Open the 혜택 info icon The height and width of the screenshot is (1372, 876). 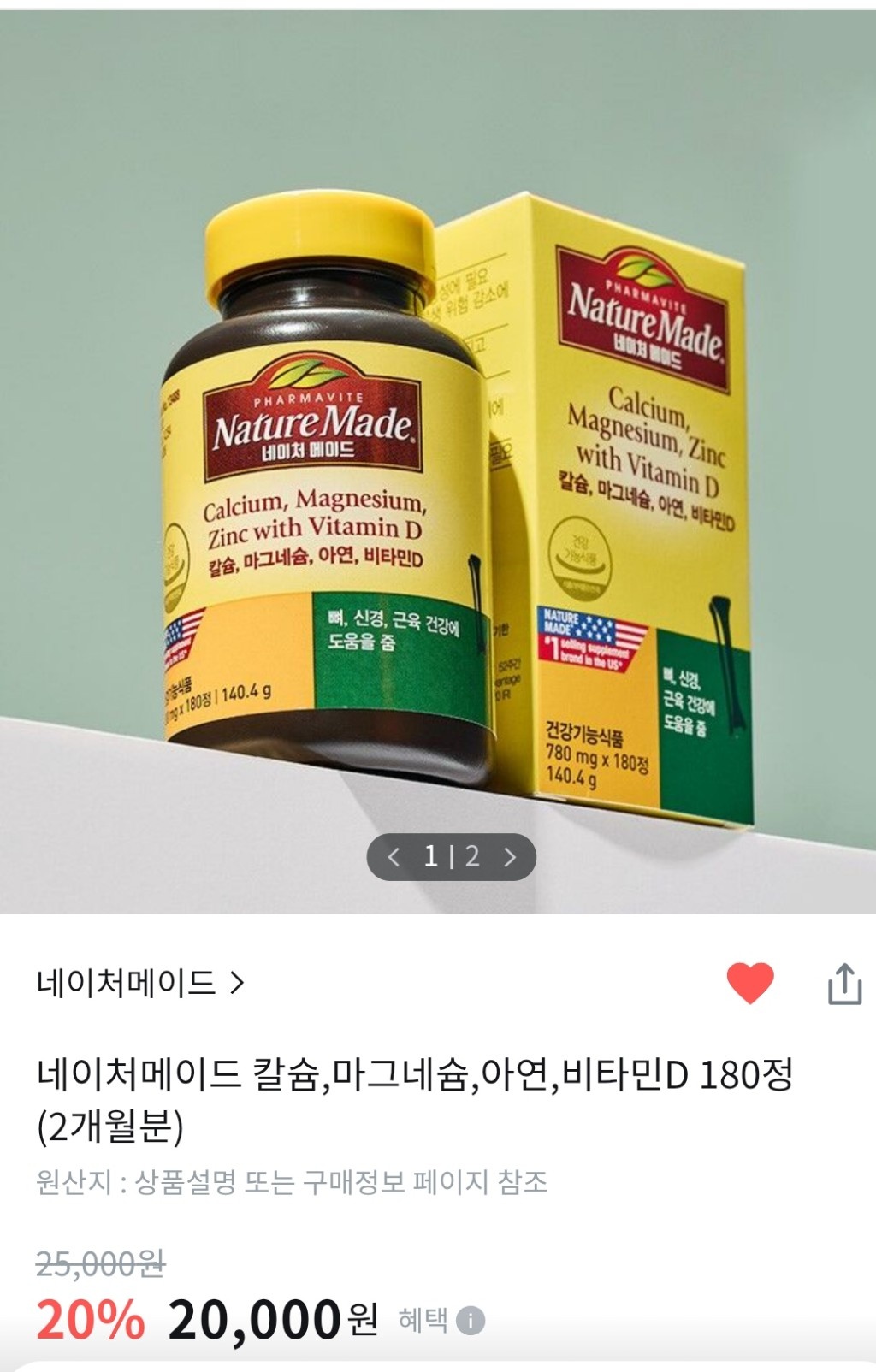click(471, 1321)
